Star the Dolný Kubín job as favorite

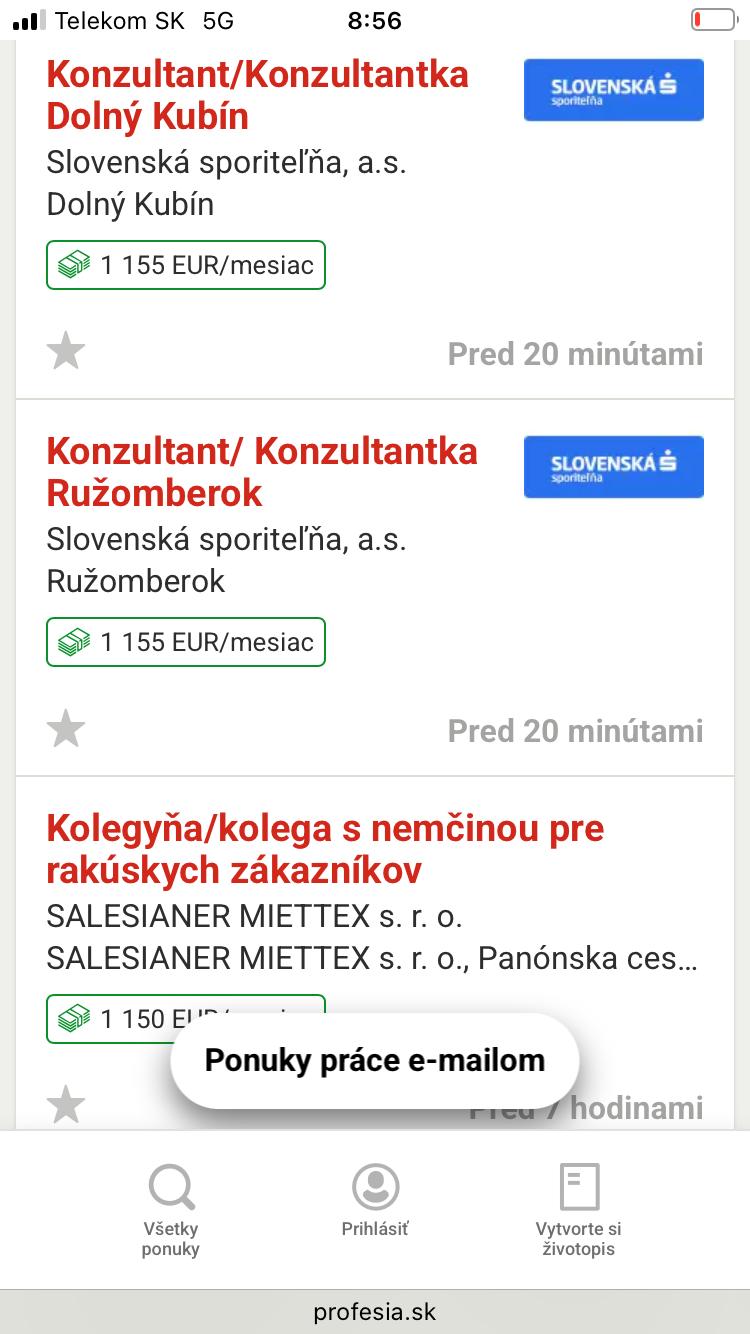(67, 352)
